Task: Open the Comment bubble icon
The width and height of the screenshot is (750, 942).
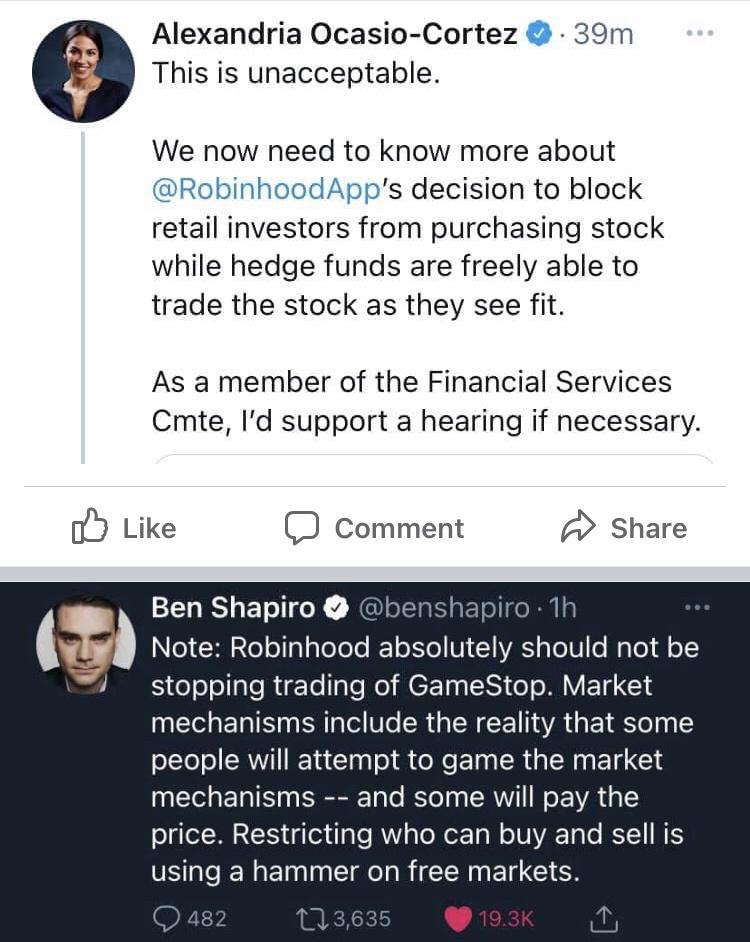Action: [303, 527]
